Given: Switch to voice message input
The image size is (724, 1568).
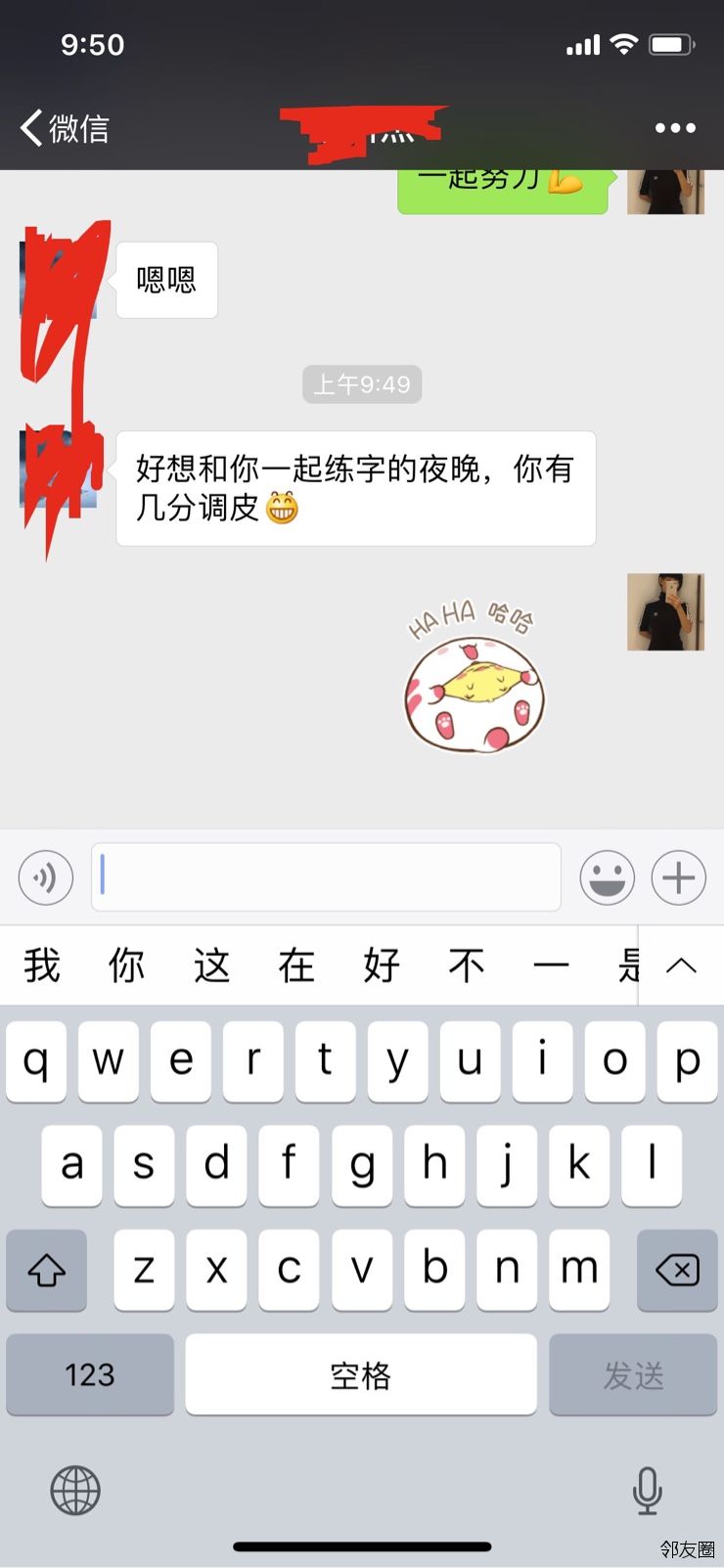Looking at the screenshot, I should (45, 877).
